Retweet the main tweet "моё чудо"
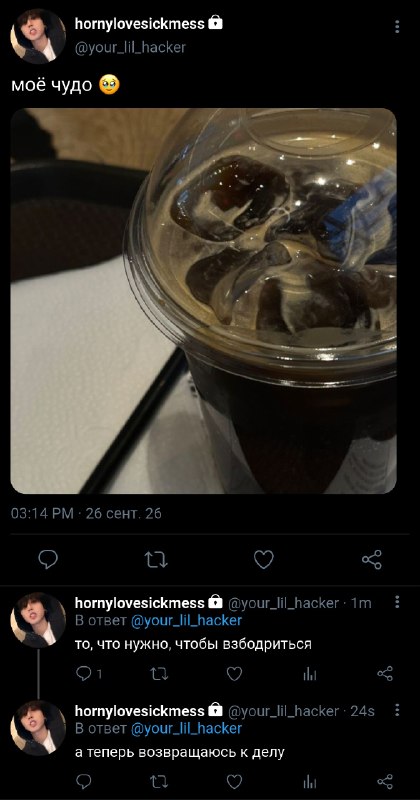This screenshot has width=420, height=800. pos(156,560)
